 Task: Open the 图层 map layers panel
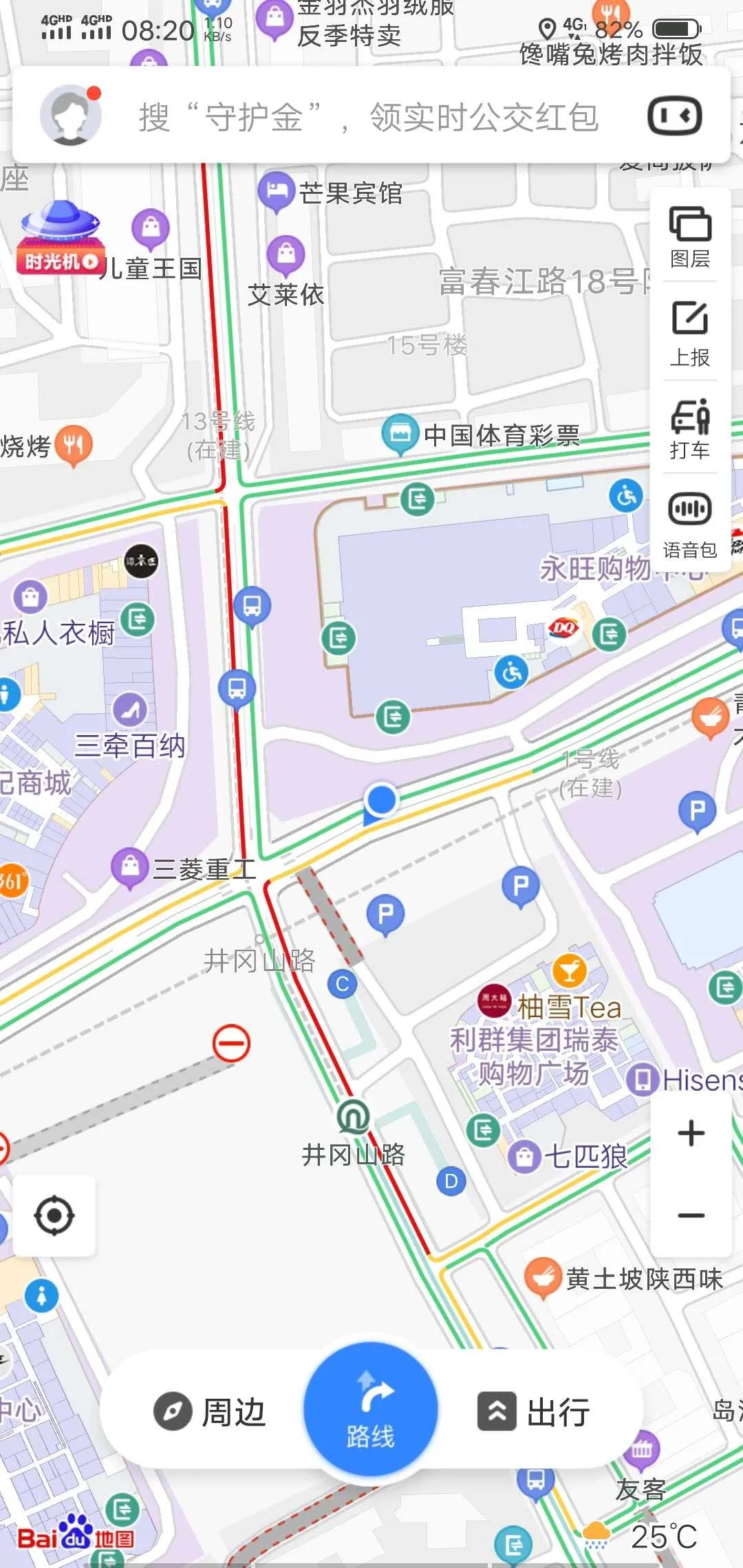click(690, 237)
